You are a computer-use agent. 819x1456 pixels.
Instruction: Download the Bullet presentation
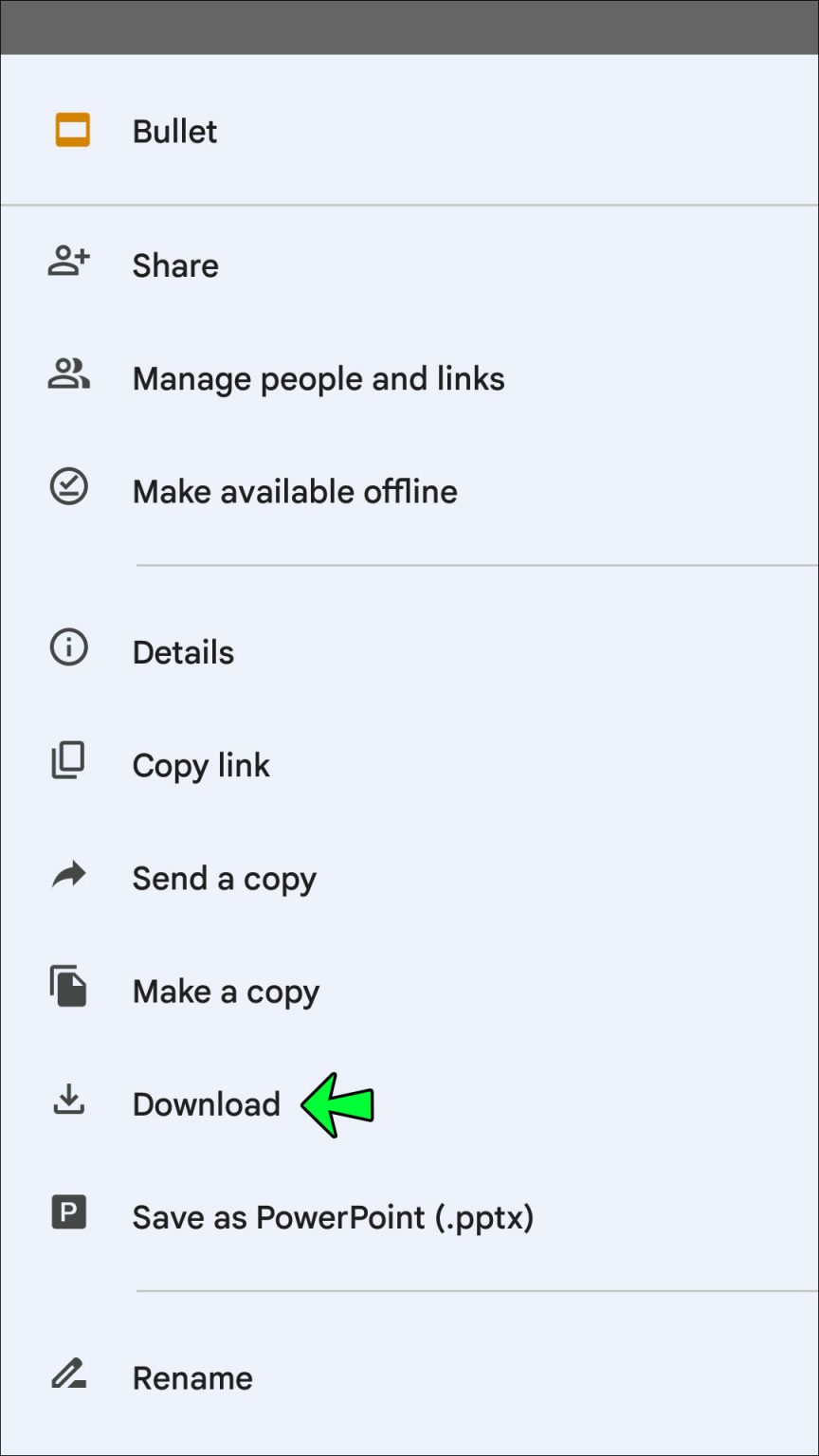tap(207, 1103)
